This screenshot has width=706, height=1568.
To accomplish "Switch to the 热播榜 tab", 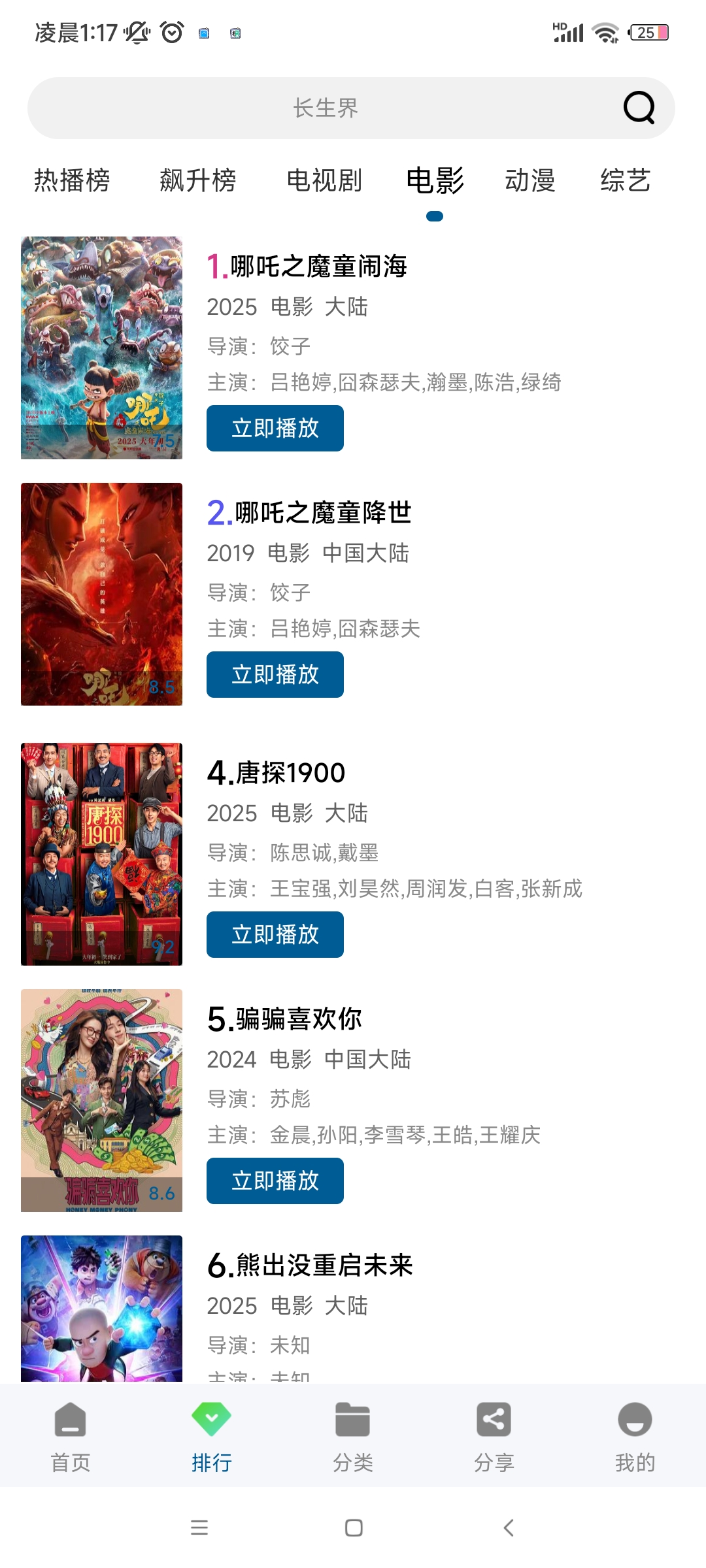I will [72, 180].
